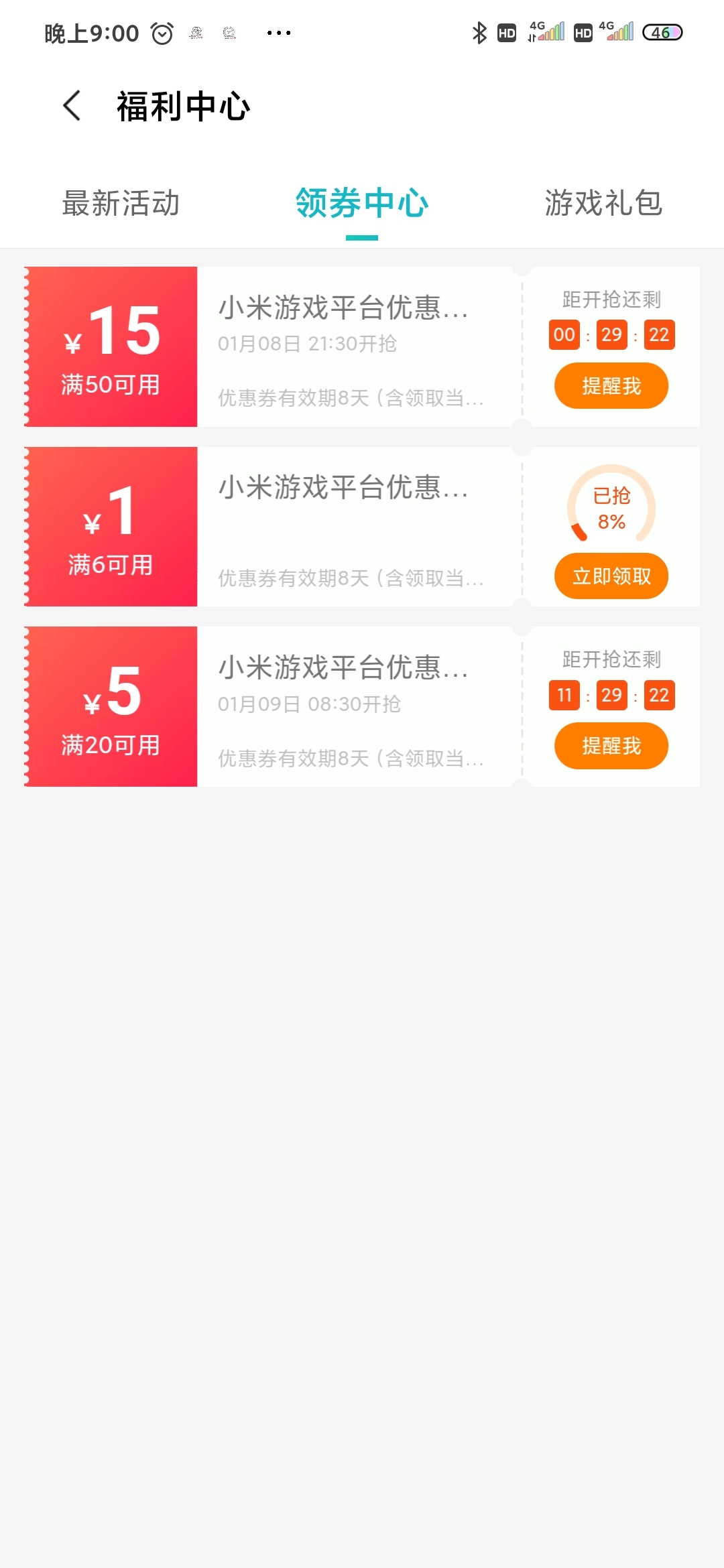724x1568 pixels.
Task: Go back from 福利中心
Action: 72,106
